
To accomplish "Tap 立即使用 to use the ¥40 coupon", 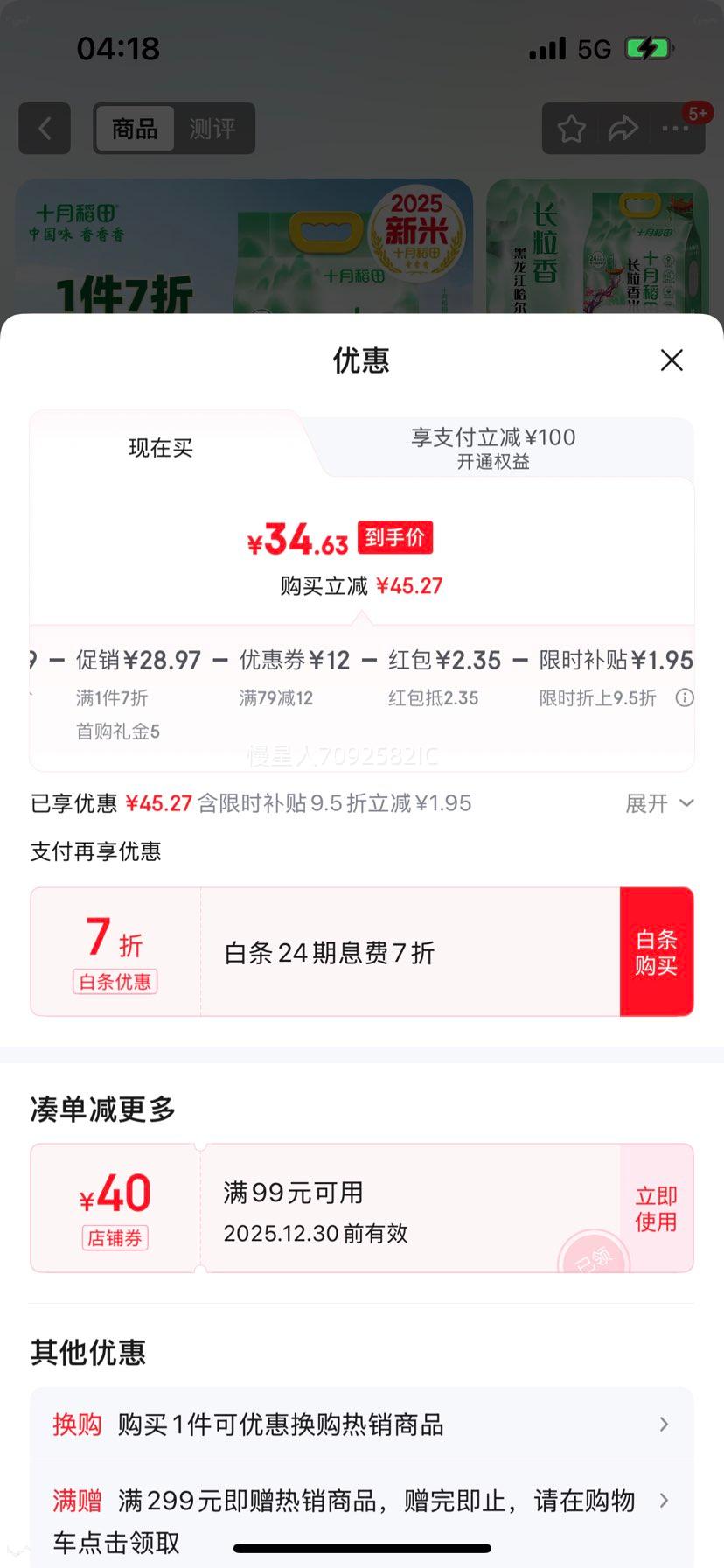I will point(657,1207).
